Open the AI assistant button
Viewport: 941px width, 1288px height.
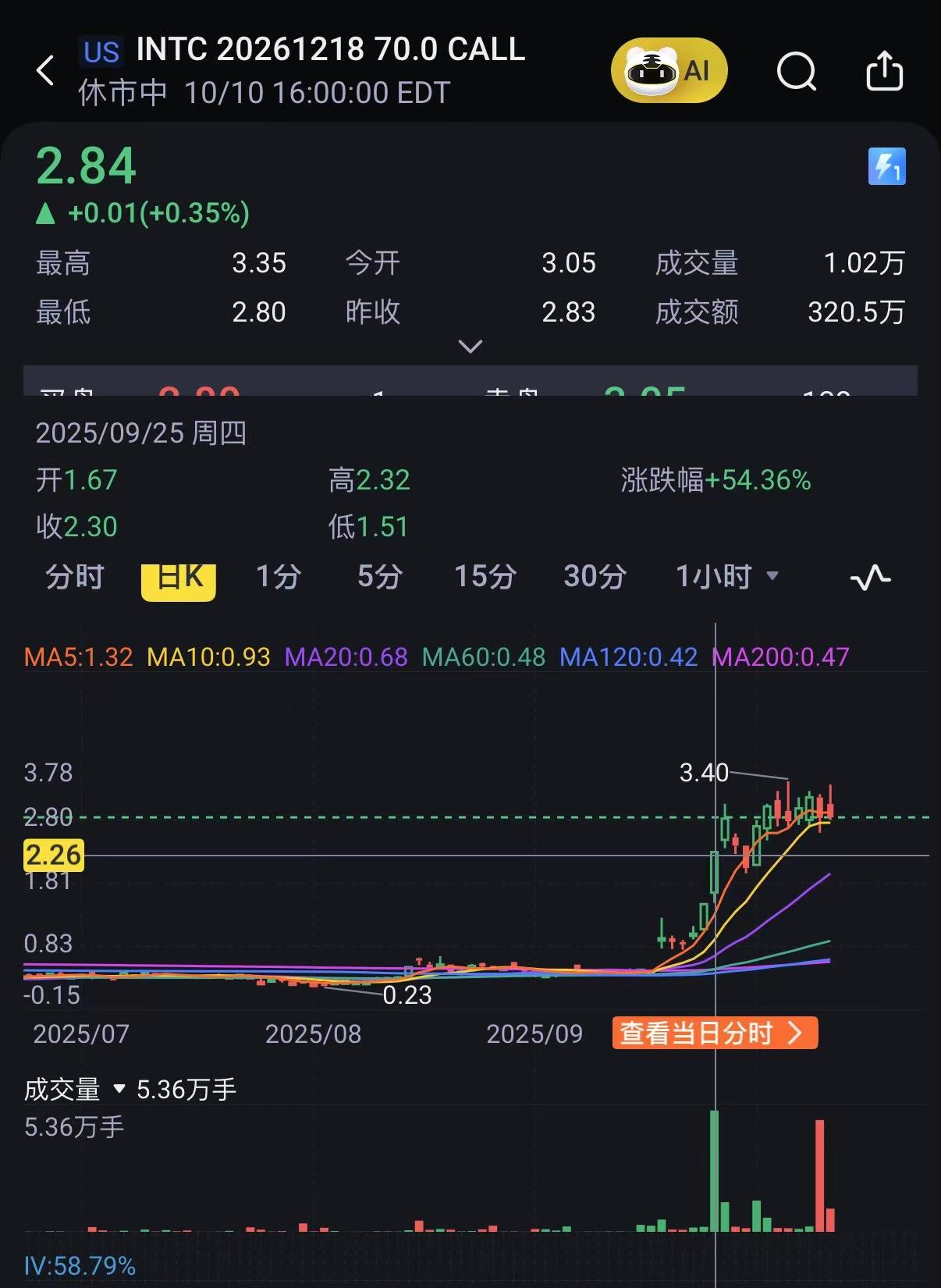(x=669, y=71)
